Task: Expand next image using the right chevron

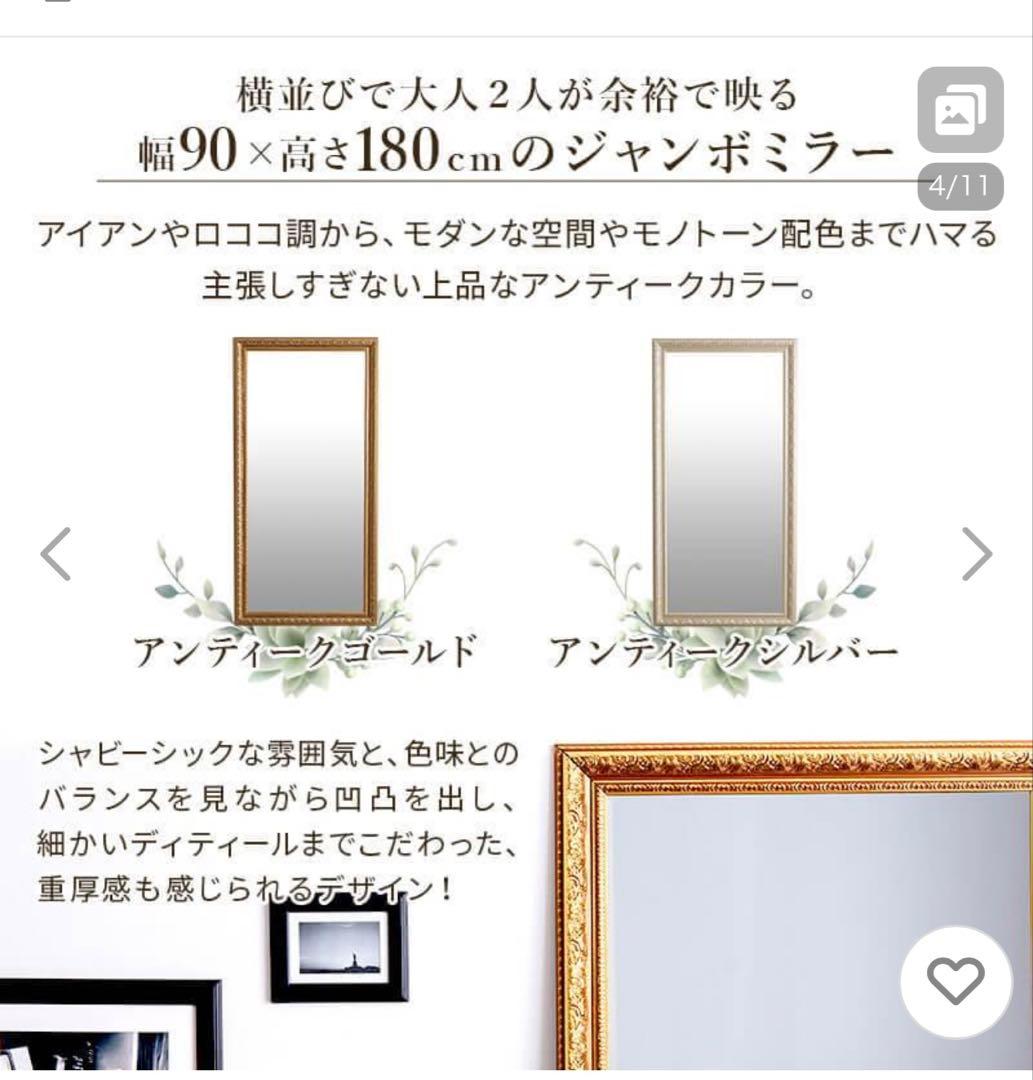Action: coord(975,554)
